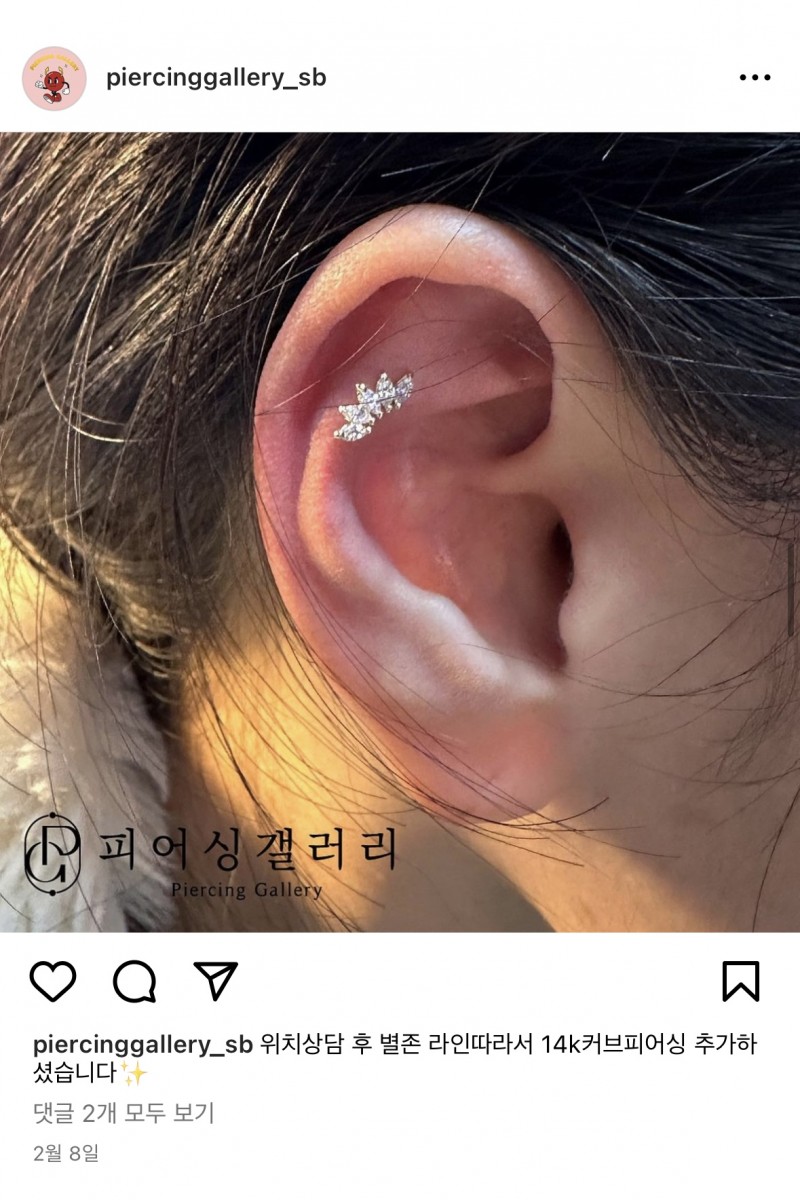Viewport: 800px width, 1200px height.
Task: Open the comment bubble icon
Action: click(x=134, y=982)
